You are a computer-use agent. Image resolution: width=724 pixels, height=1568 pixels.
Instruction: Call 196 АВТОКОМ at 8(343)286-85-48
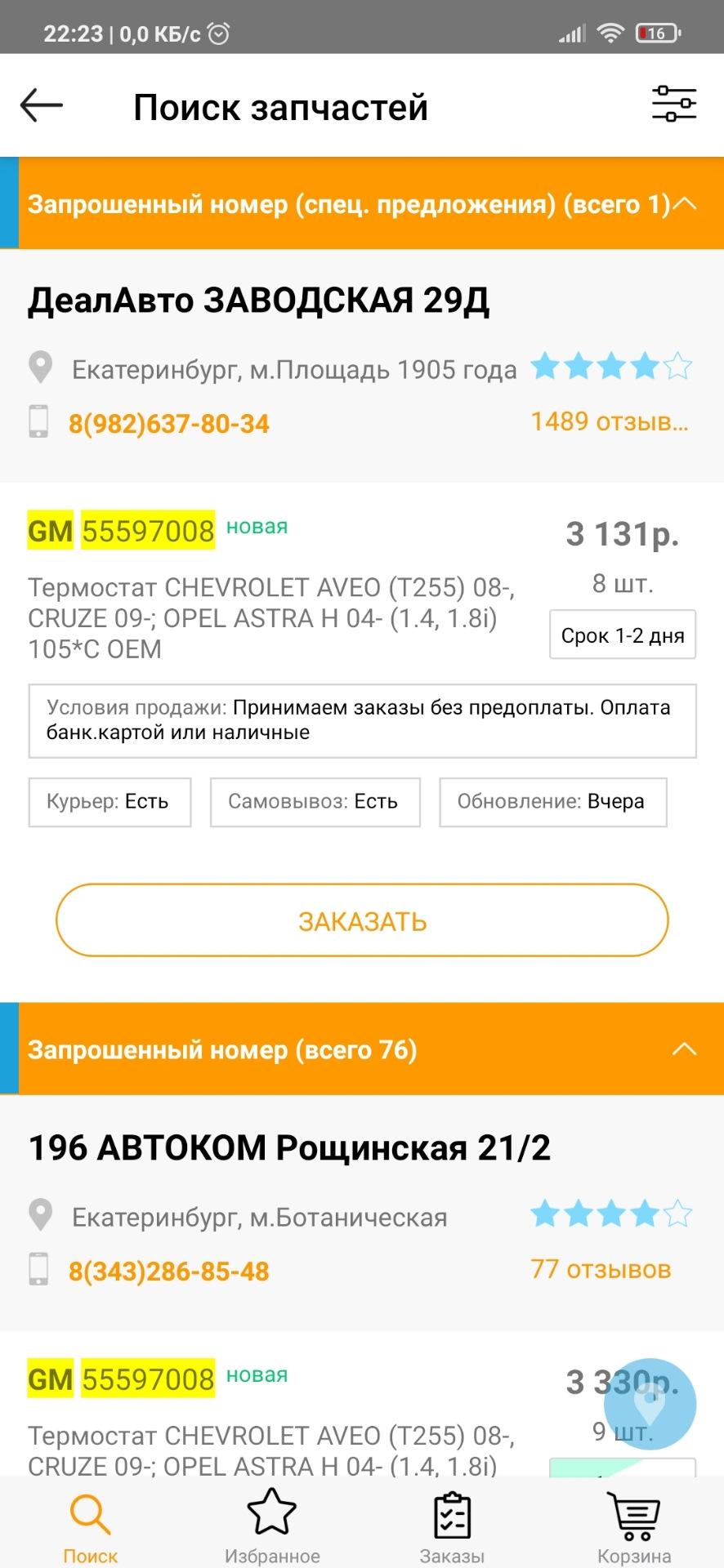coord(169,1272)
